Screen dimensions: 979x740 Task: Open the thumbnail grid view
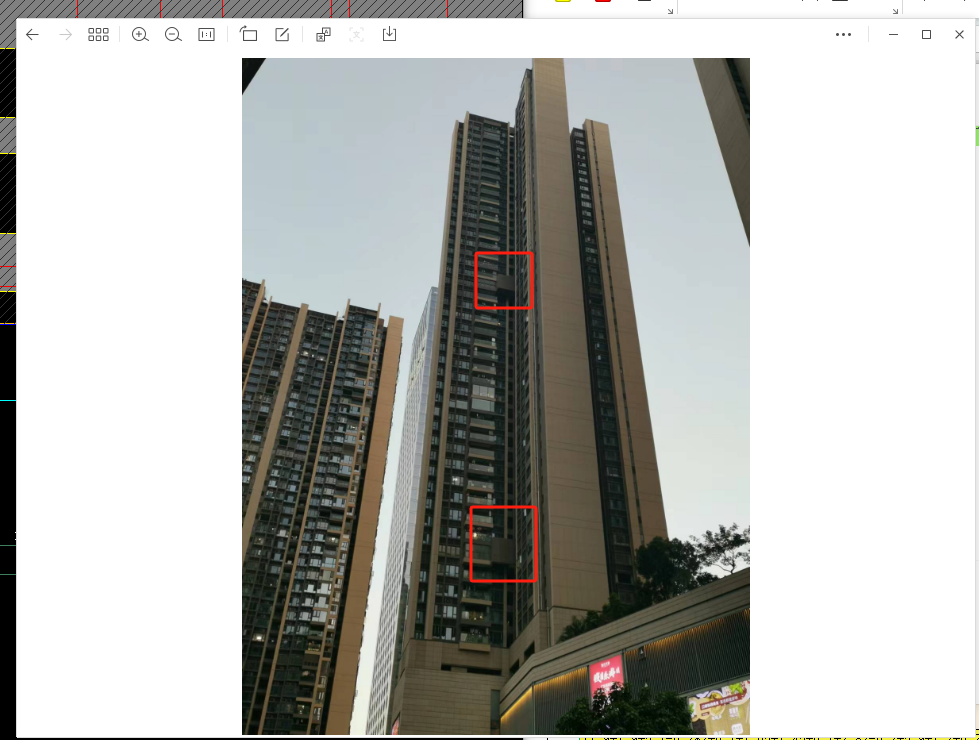point(98,35)
